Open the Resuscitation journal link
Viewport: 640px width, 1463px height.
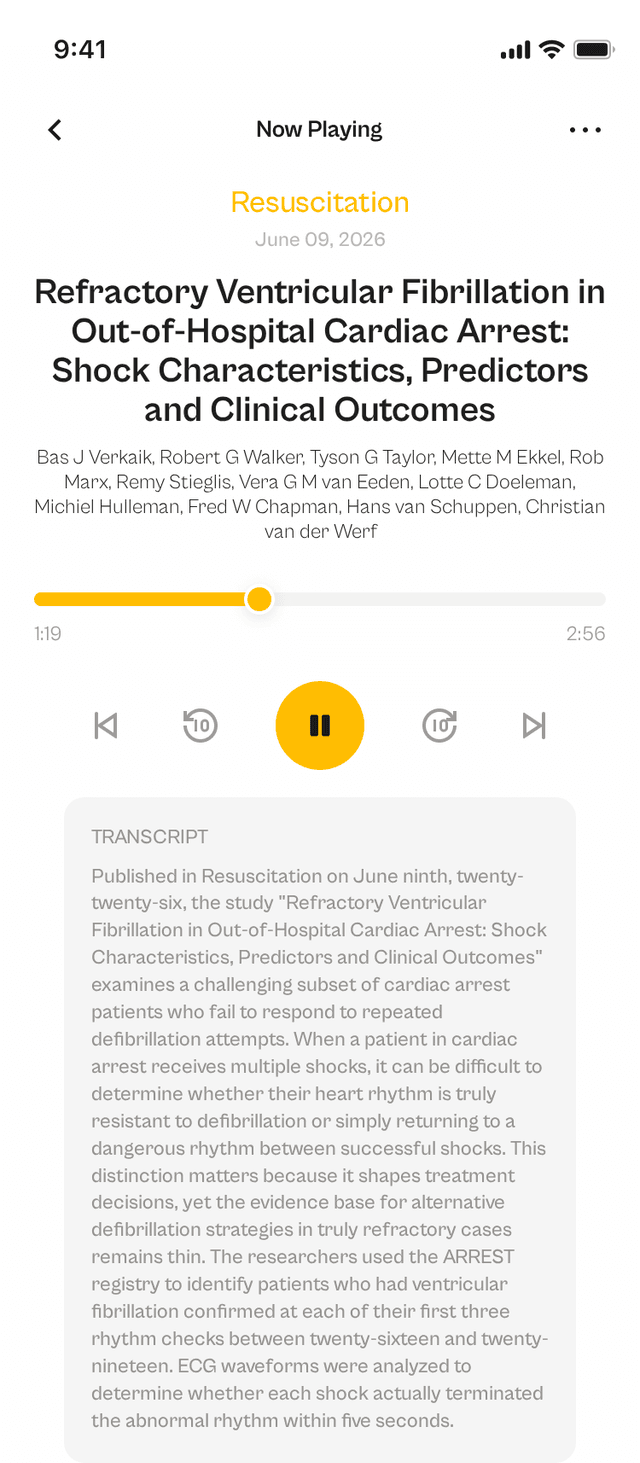click(320, 202)
